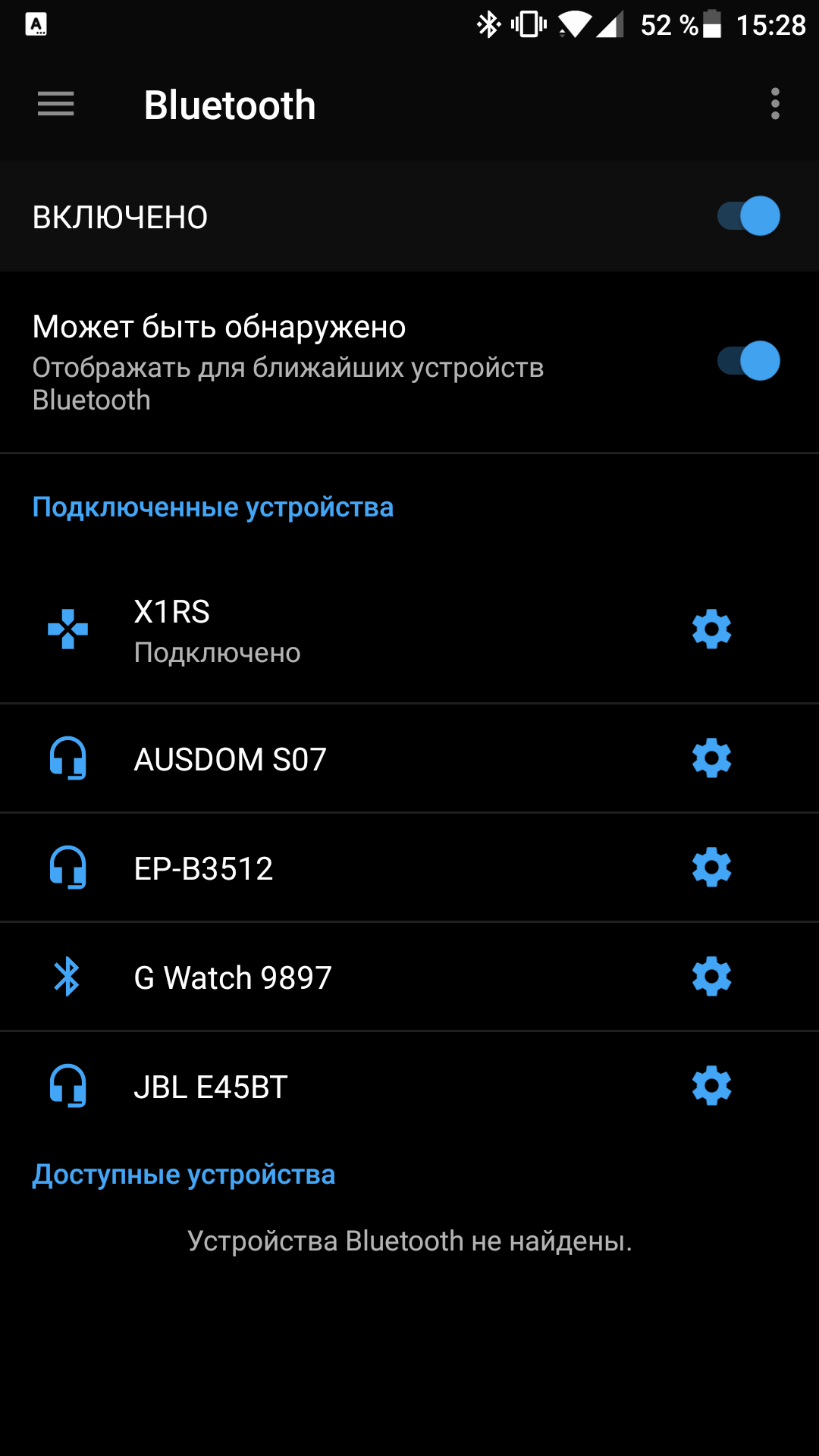Open settings gear for JBL E45BT
Viewport: 819px width, 1456px height.
711,1086
